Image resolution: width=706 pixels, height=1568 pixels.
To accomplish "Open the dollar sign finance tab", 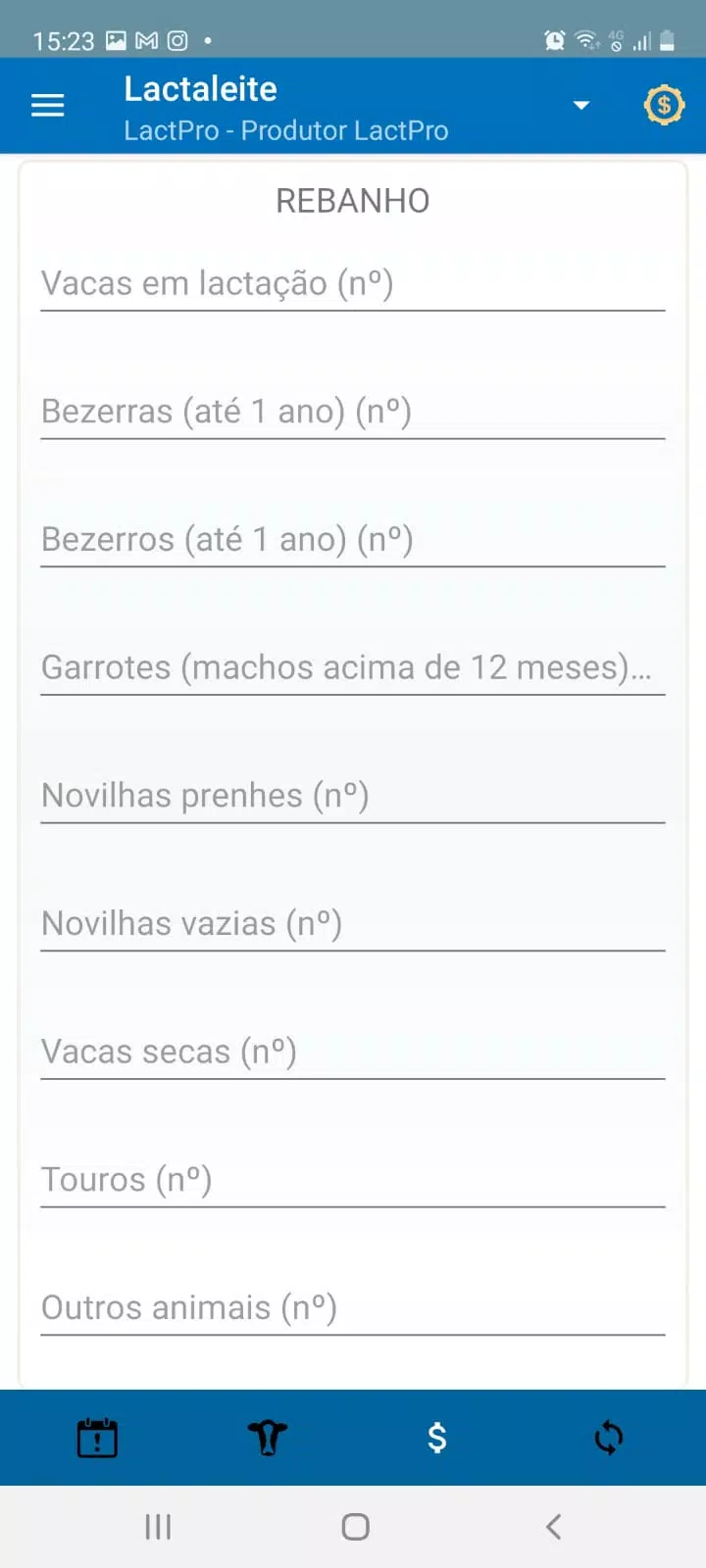I will pyautogui.click(x=437, y=1438).
